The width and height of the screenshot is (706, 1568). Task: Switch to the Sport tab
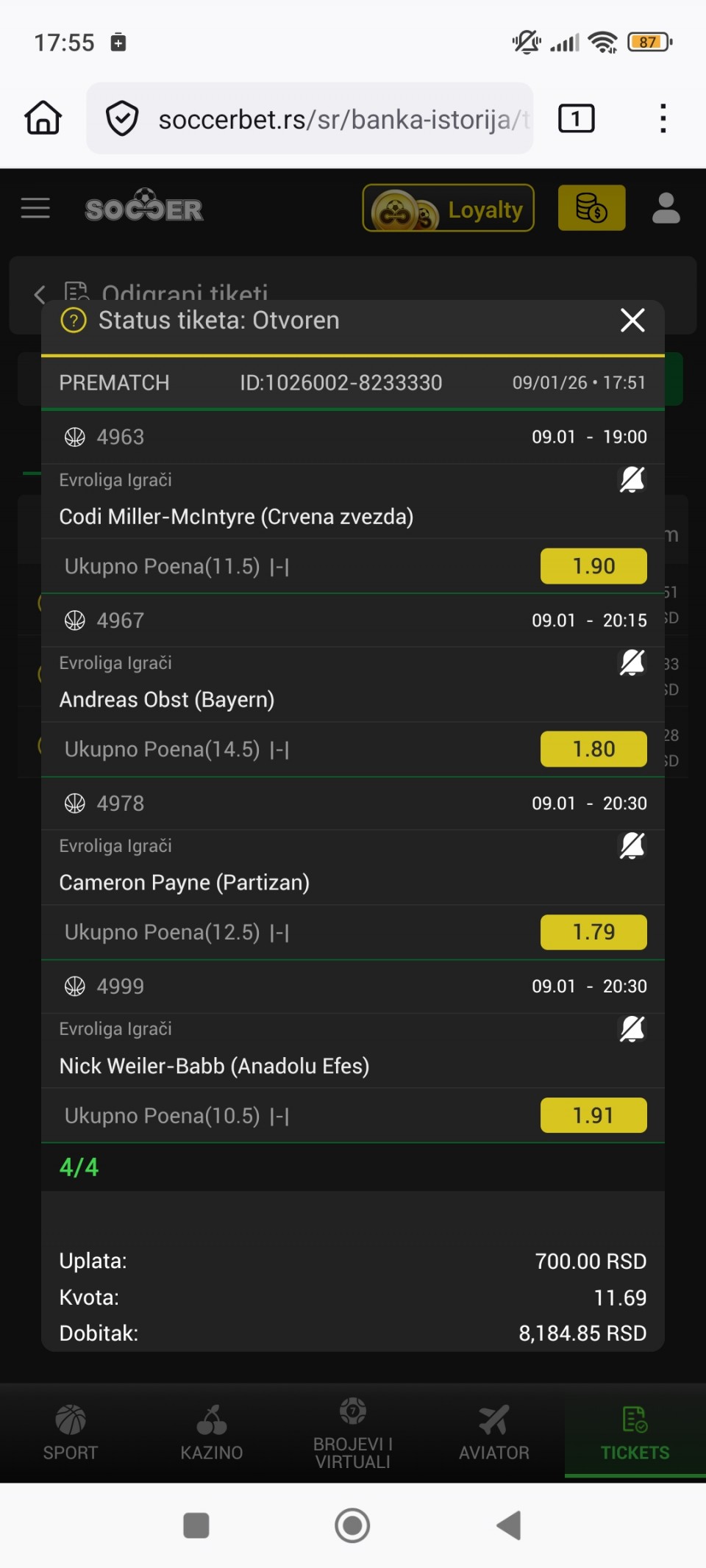point(71,1432)
